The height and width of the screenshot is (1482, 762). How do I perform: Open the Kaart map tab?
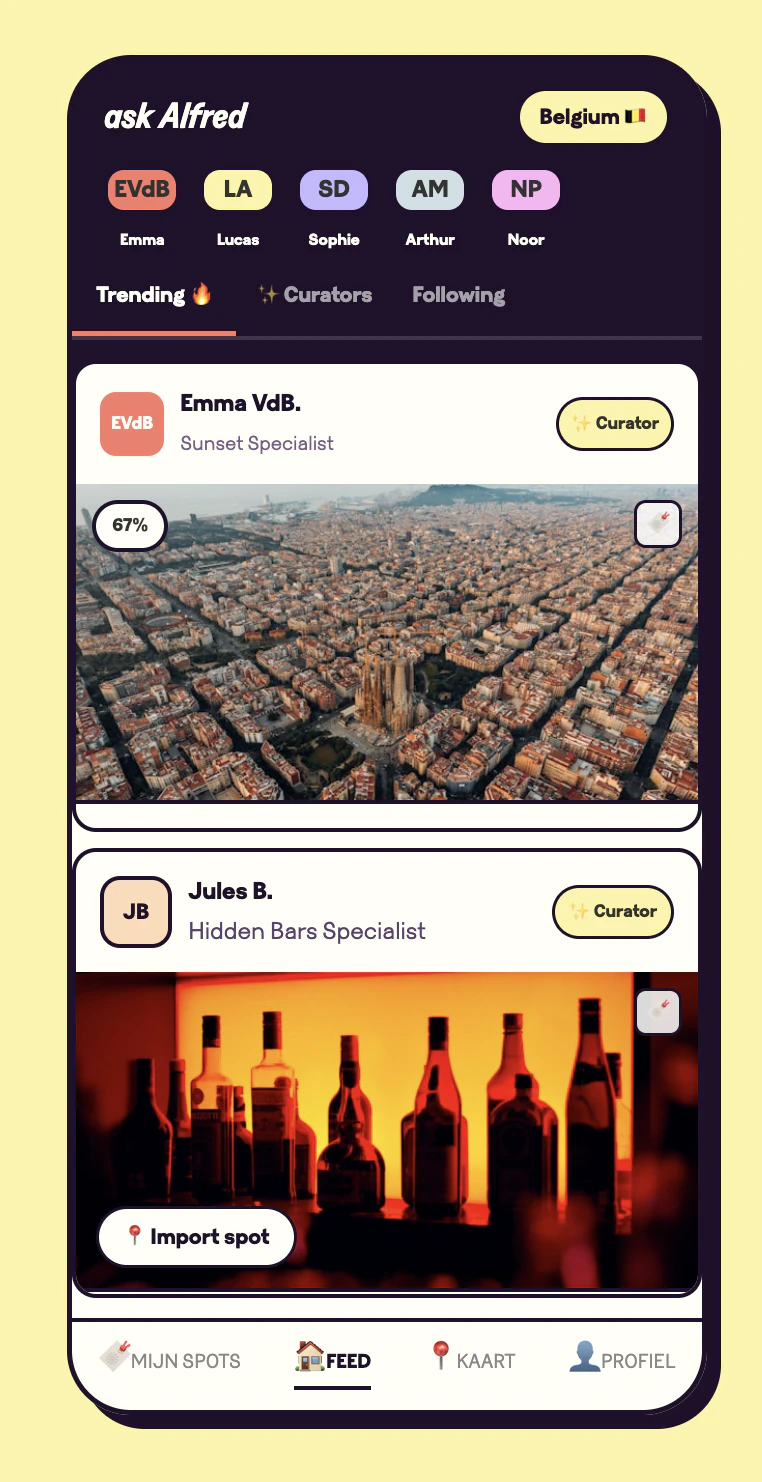472,1360
